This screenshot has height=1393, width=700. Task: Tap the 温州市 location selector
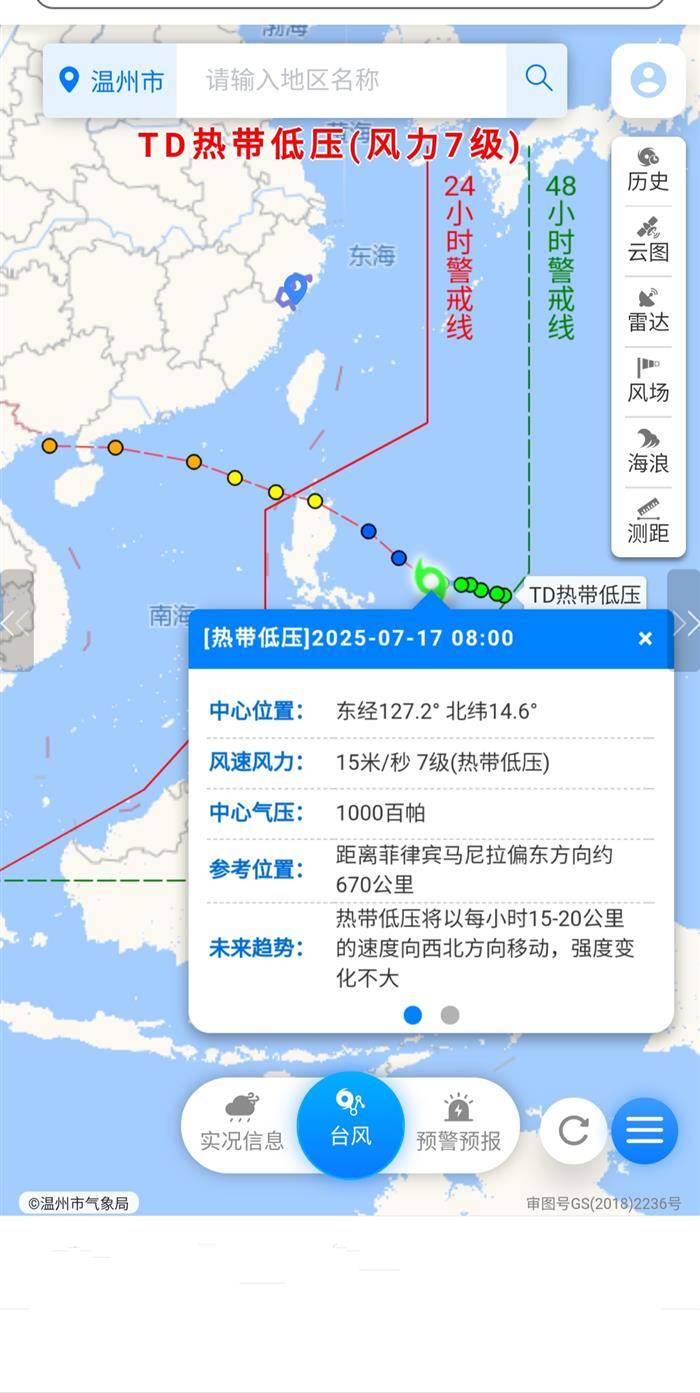(x=111, y=80)
